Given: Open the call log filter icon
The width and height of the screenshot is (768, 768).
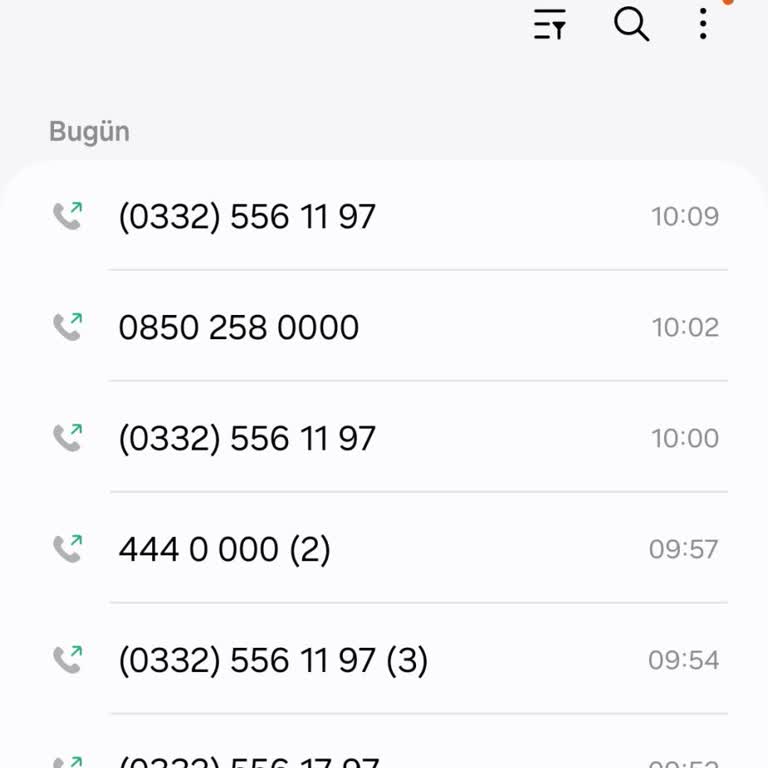Looking at the screenshot, I should (550, 24).
